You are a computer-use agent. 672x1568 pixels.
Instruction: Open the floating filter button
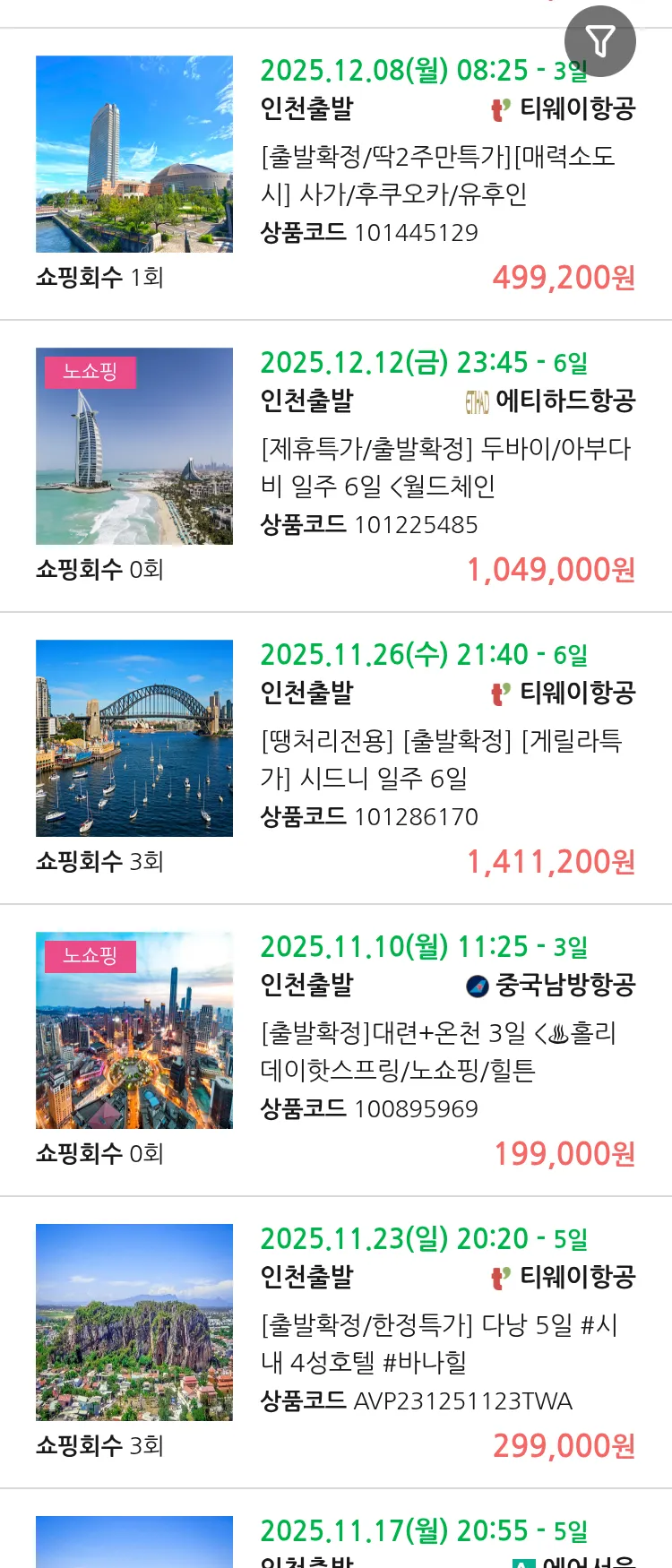click(599, 41)
